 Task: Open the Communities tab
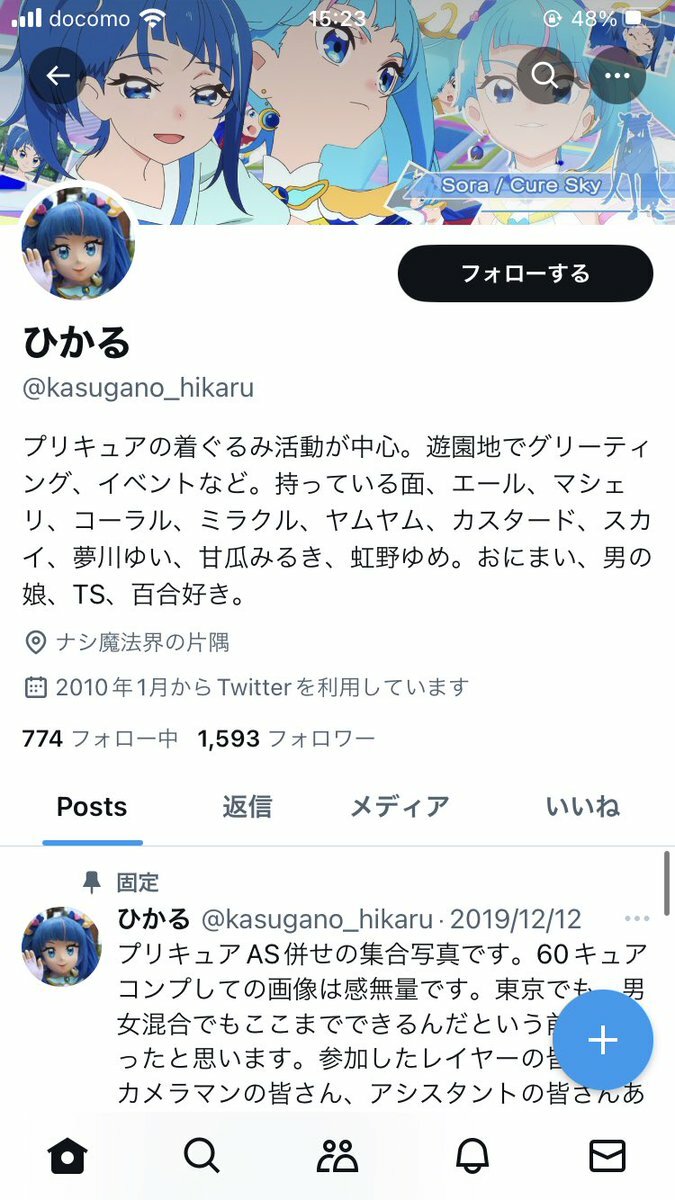click(338, 1156)
